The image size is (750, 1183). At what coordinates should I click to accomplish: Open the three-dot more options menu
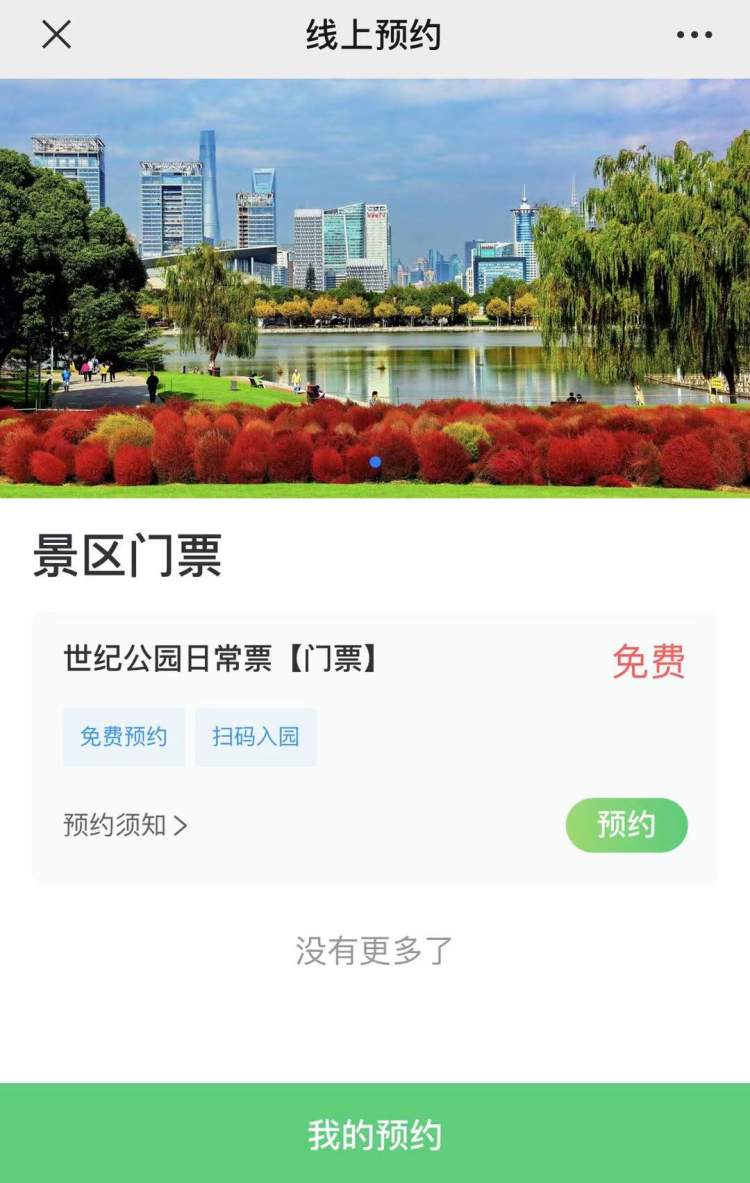[x=694, y=35]
